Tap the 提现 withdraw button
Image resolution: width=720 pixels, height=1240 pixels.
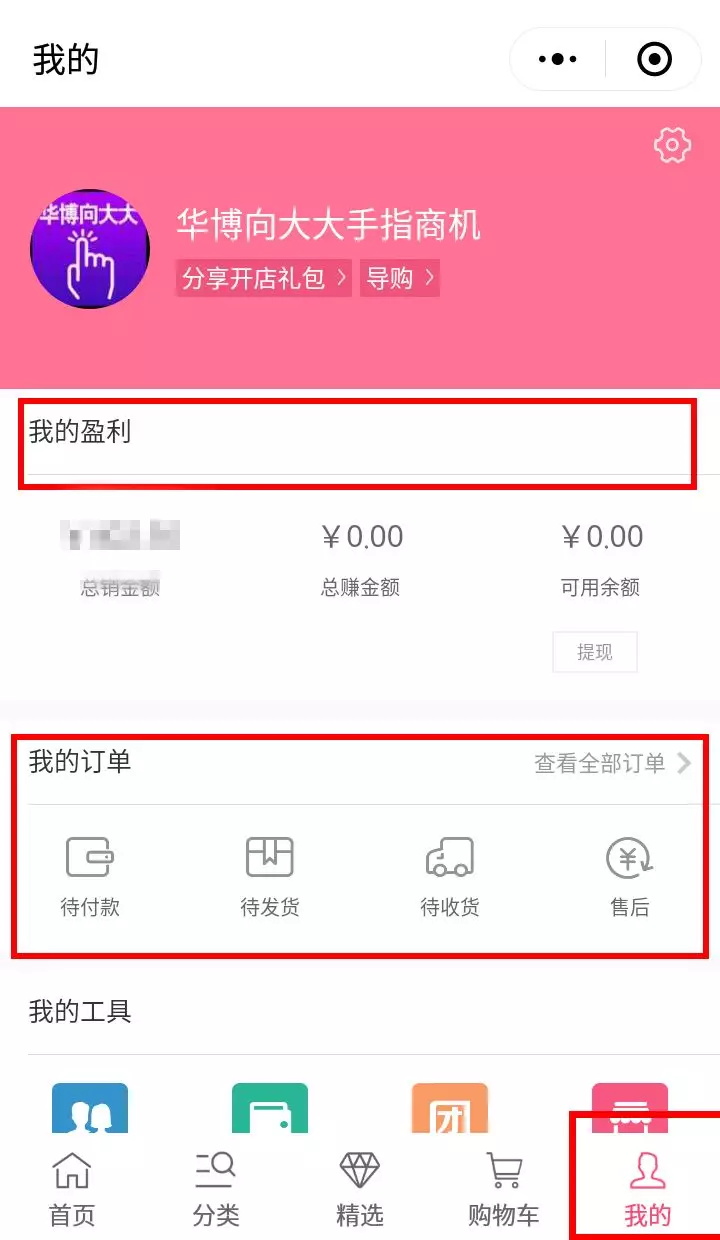[595, 652]
